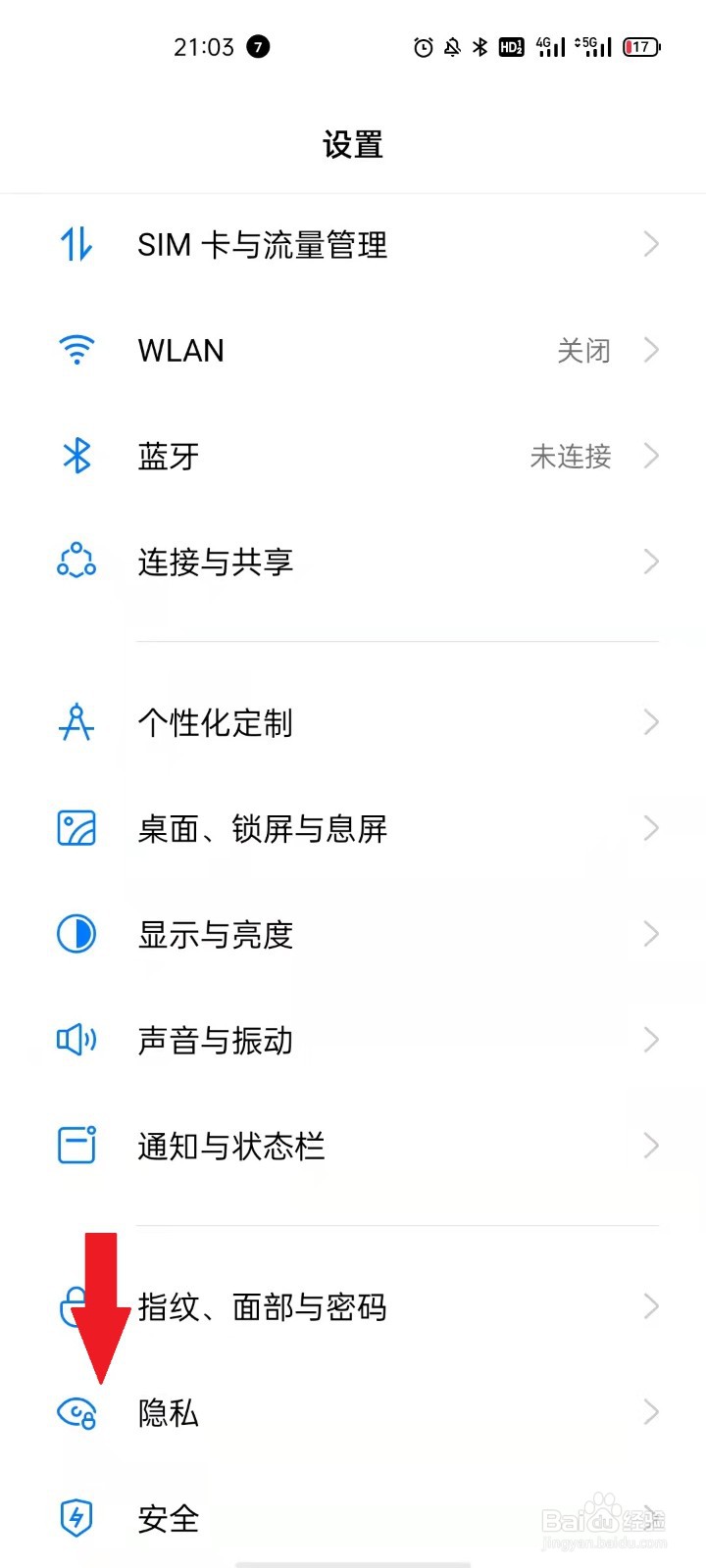Open the WLAN settings row
Image resolution: width=706 pixels, height=1568 pixels.
[x=353, y=350]
